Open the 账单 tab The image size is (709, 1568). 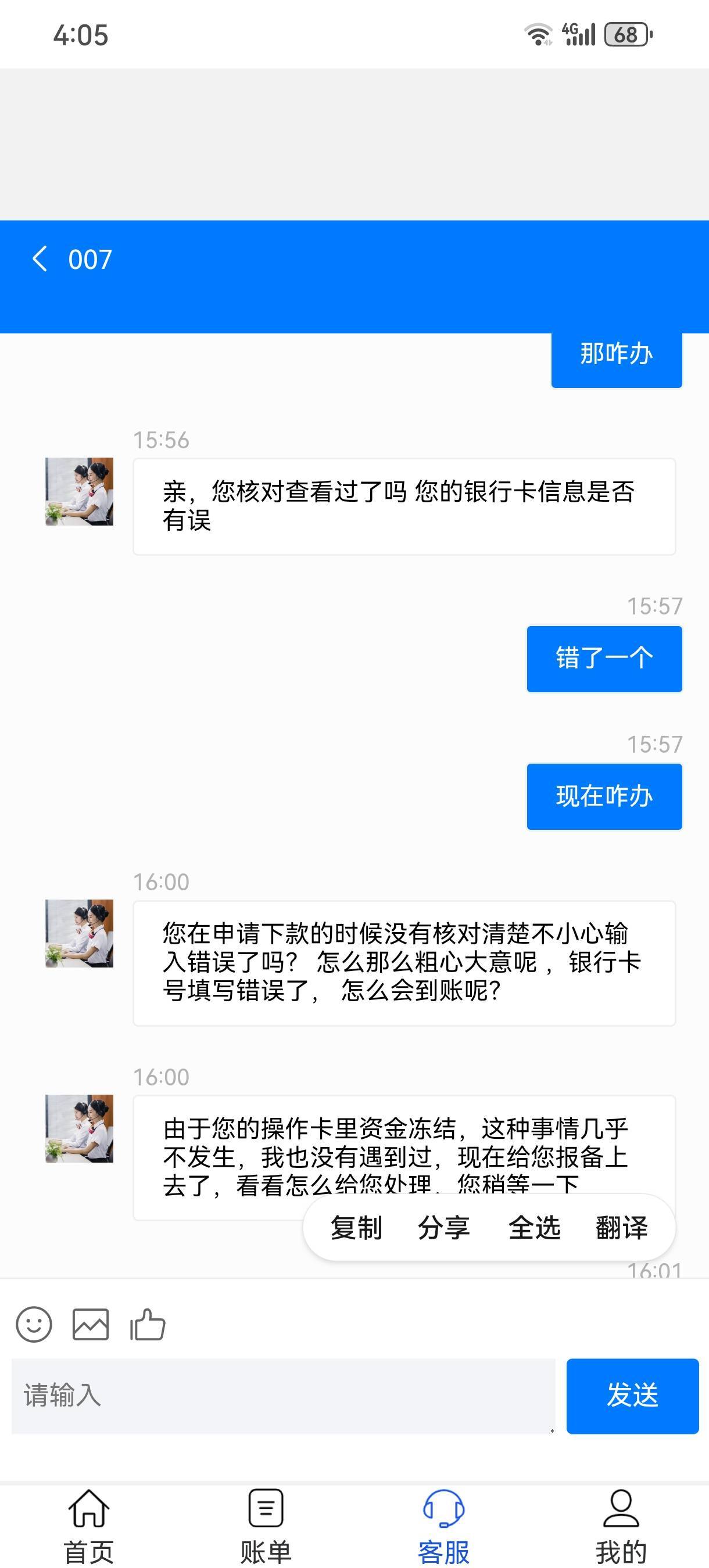pos(266,1526)
